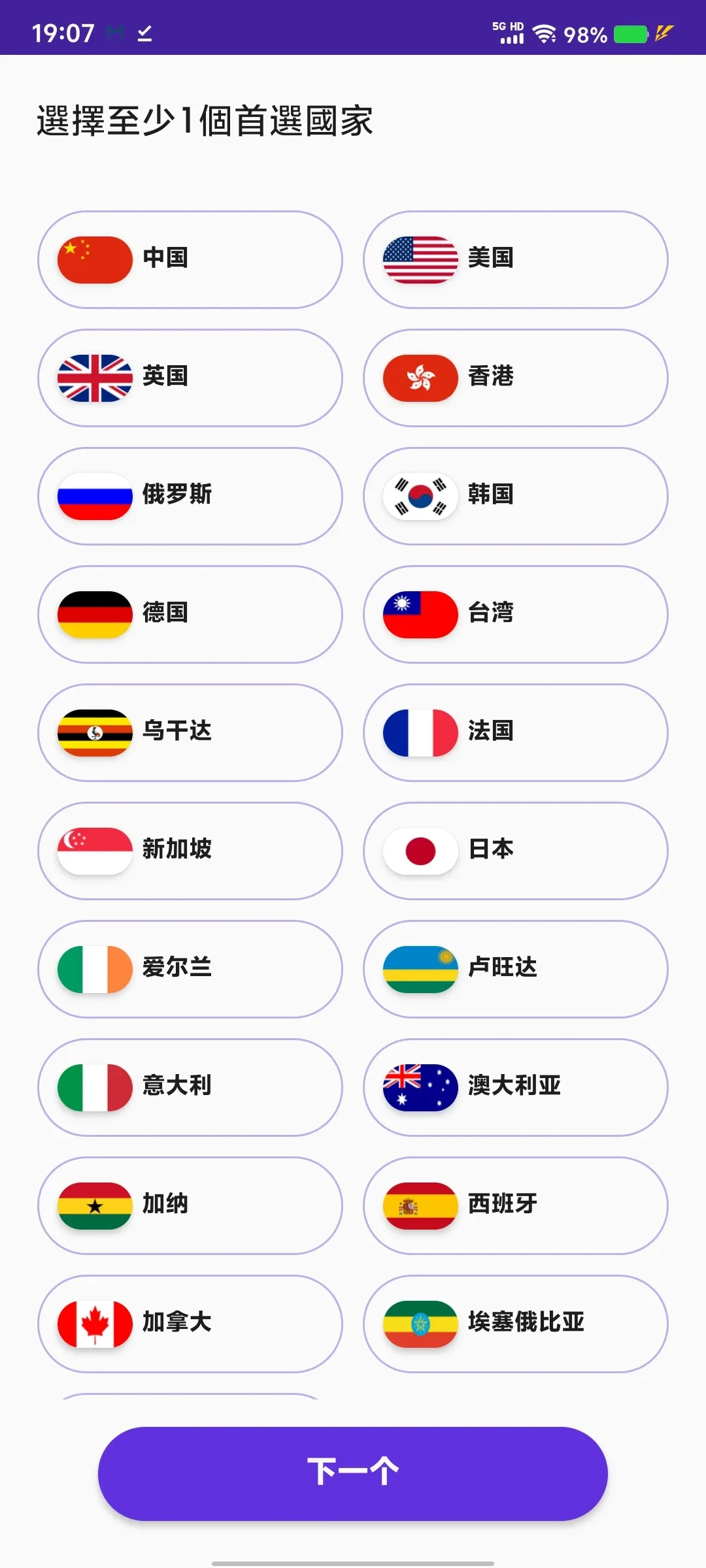The image size is (706, 1568).
Task: Select 西班牙 as preferred country
Action: 515,1205
